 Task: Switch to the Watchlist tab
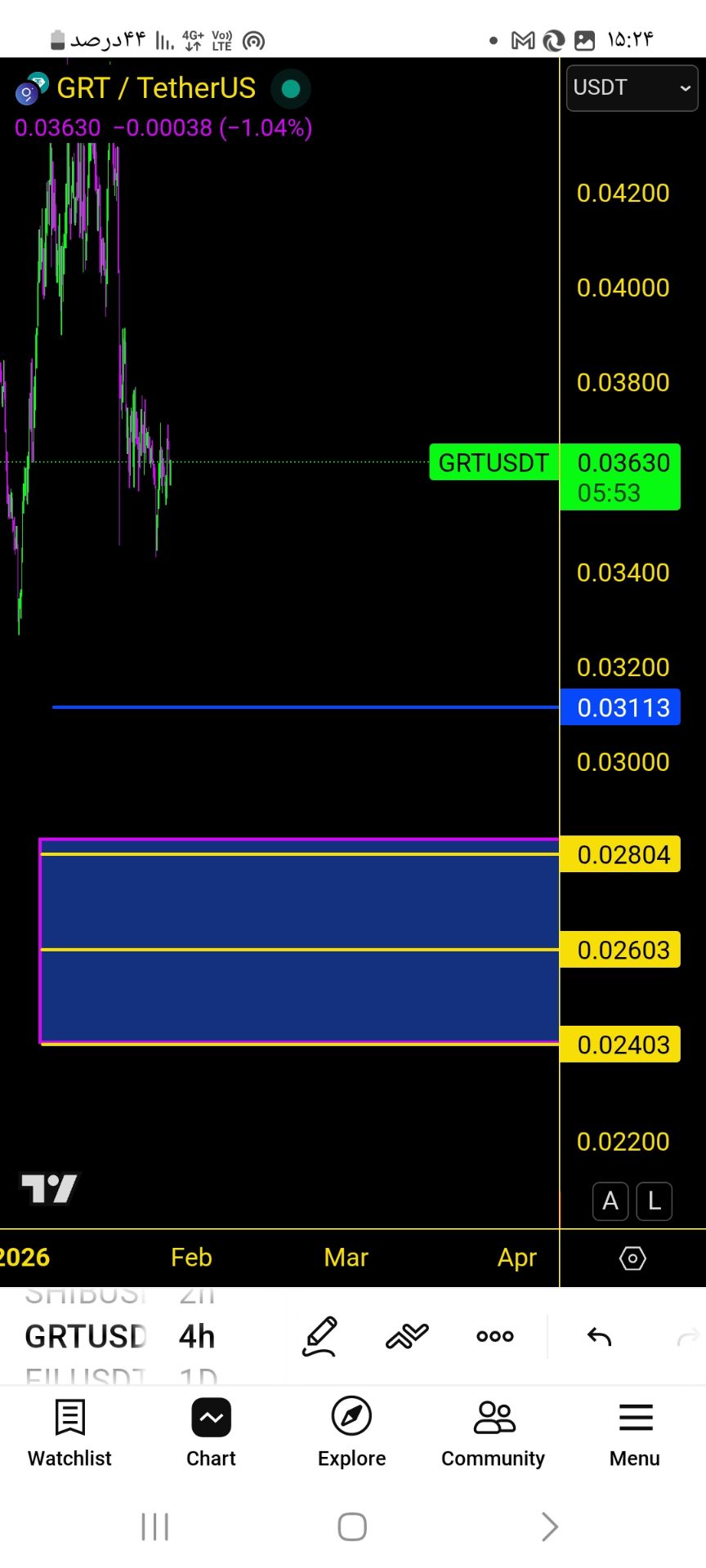tap(69, 1432)
